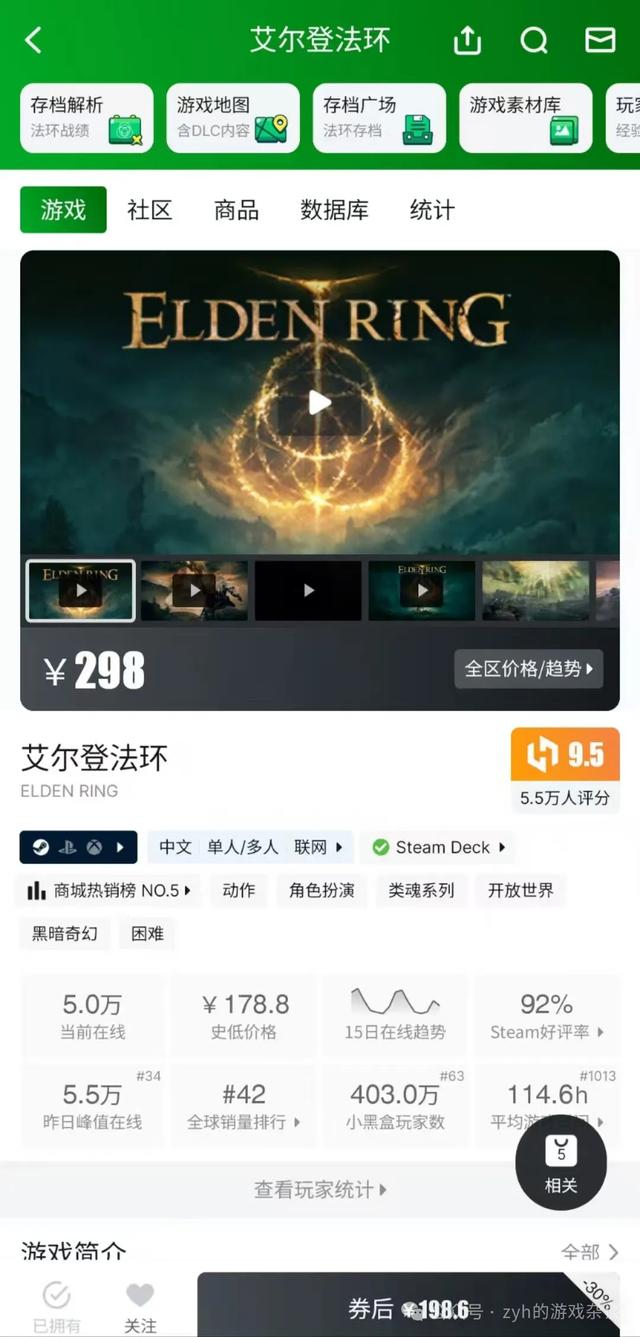
Task: Tap the floating 相关 button
Action: point(561,1164)
